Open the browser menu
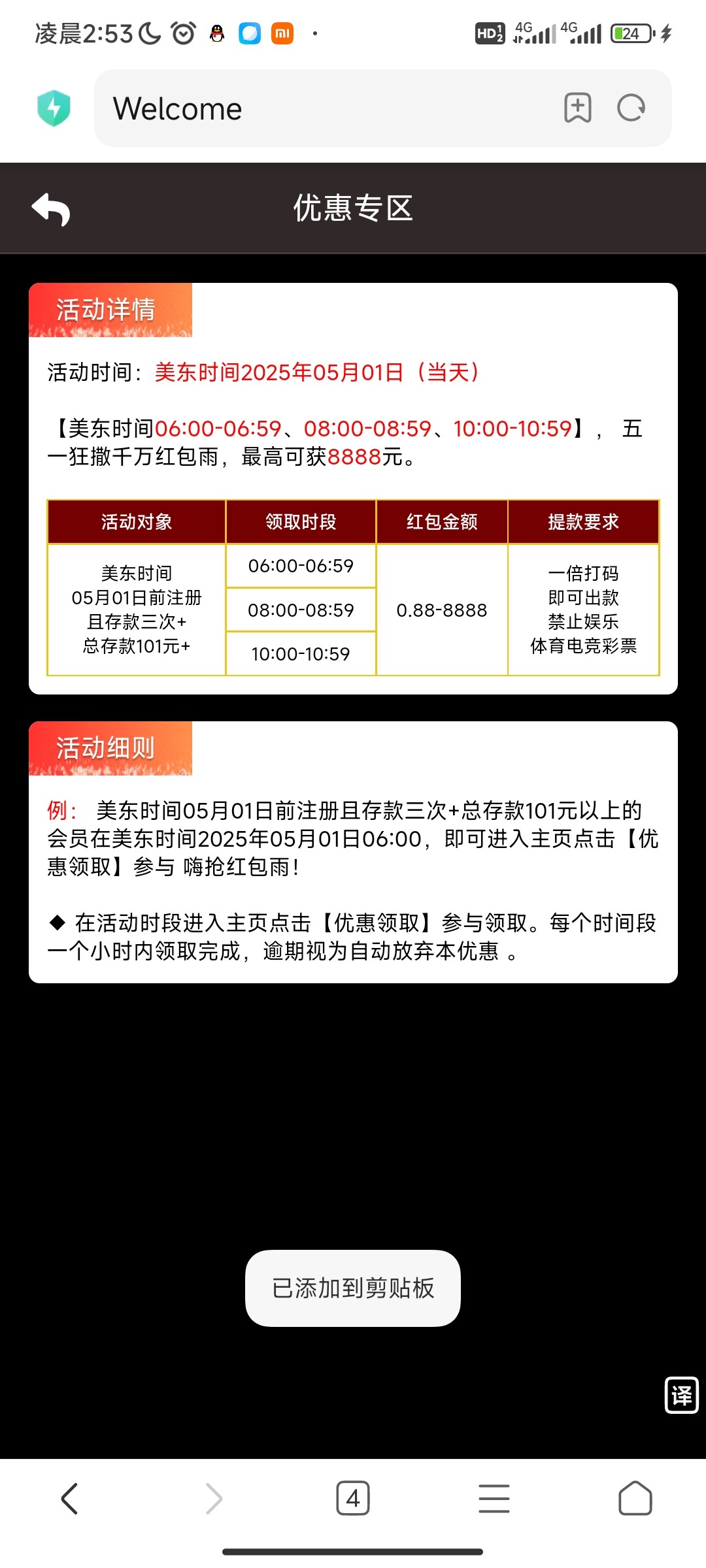Screen dimensions: 706x1568 coord(494,1498)
